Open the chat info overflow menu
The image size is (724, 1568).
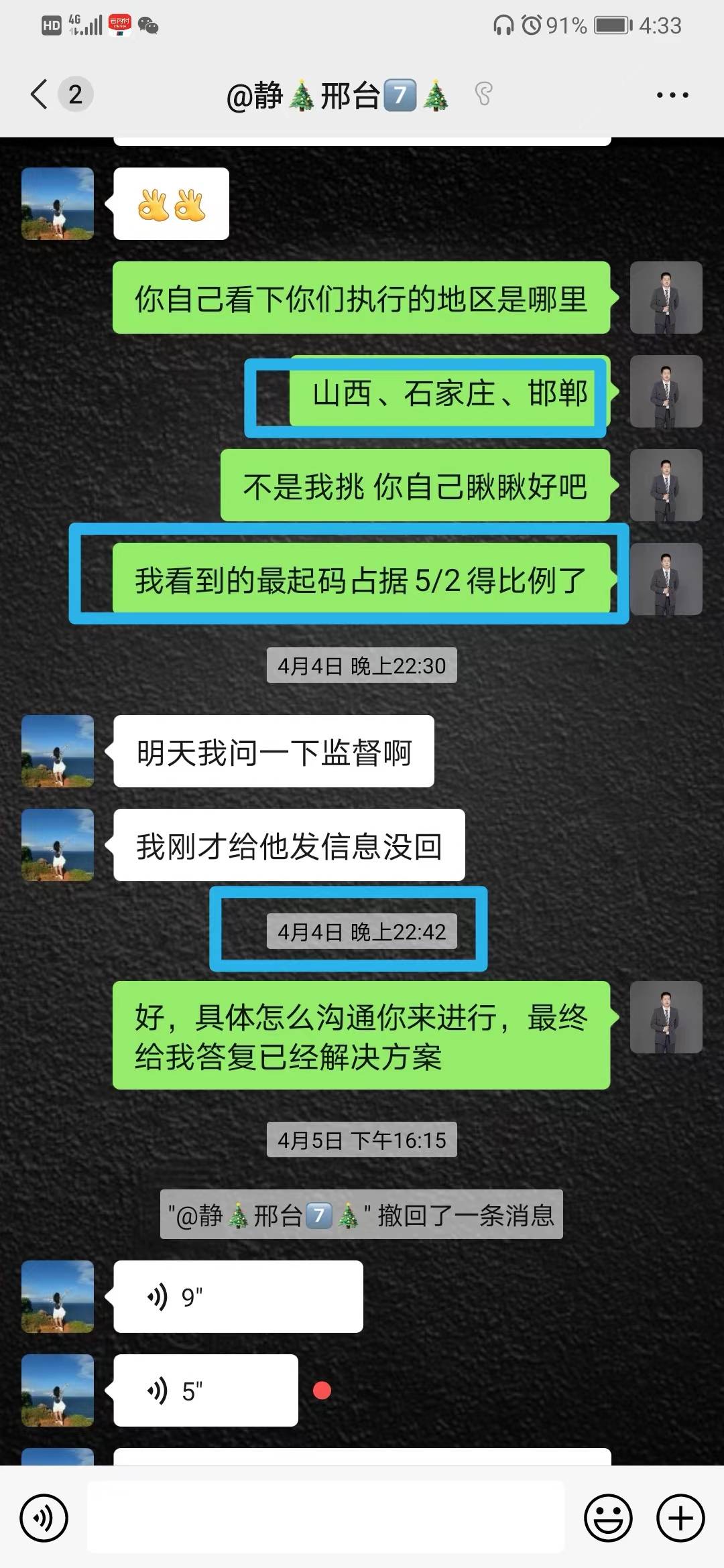(672, 95)
